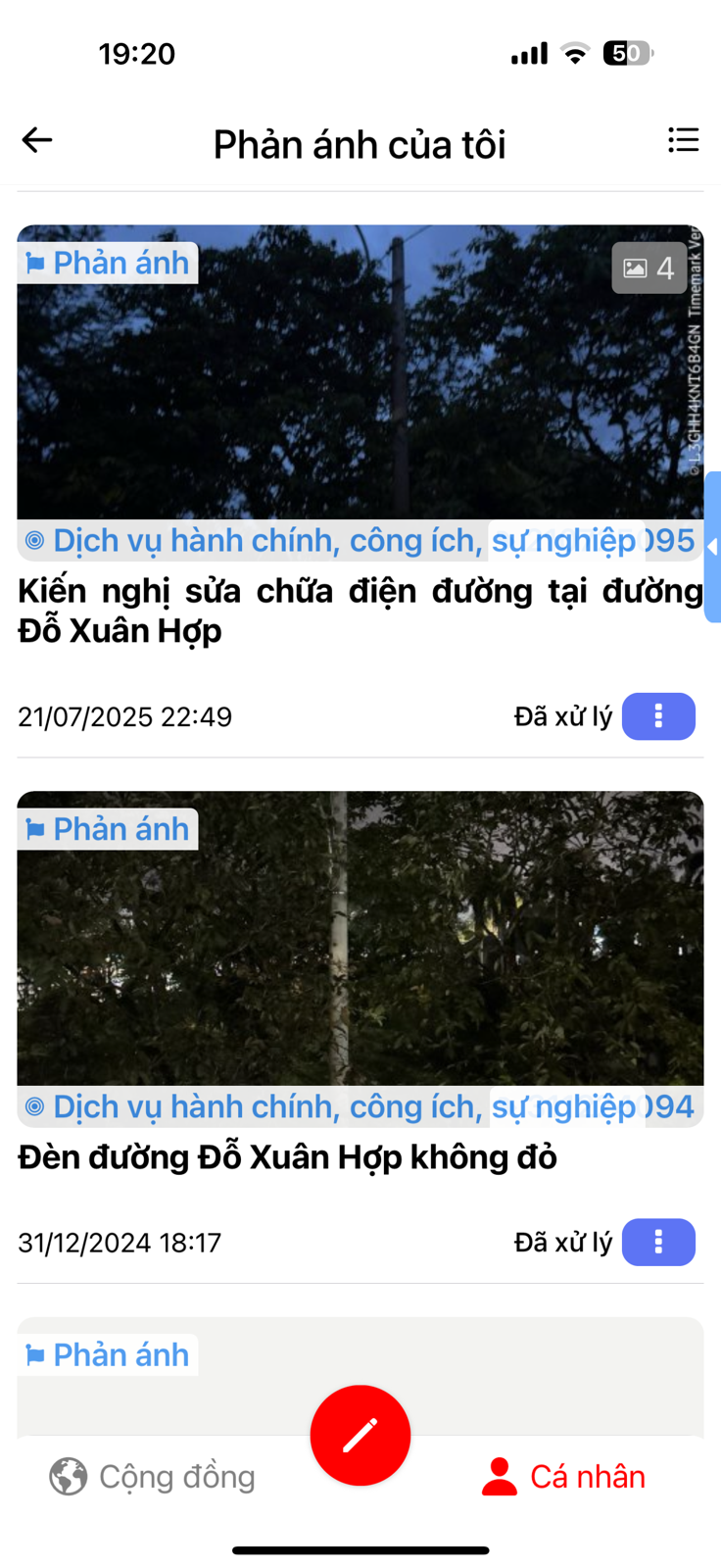
Task: Switch to the Cộng đồng tab
Action: point(153,1477)
